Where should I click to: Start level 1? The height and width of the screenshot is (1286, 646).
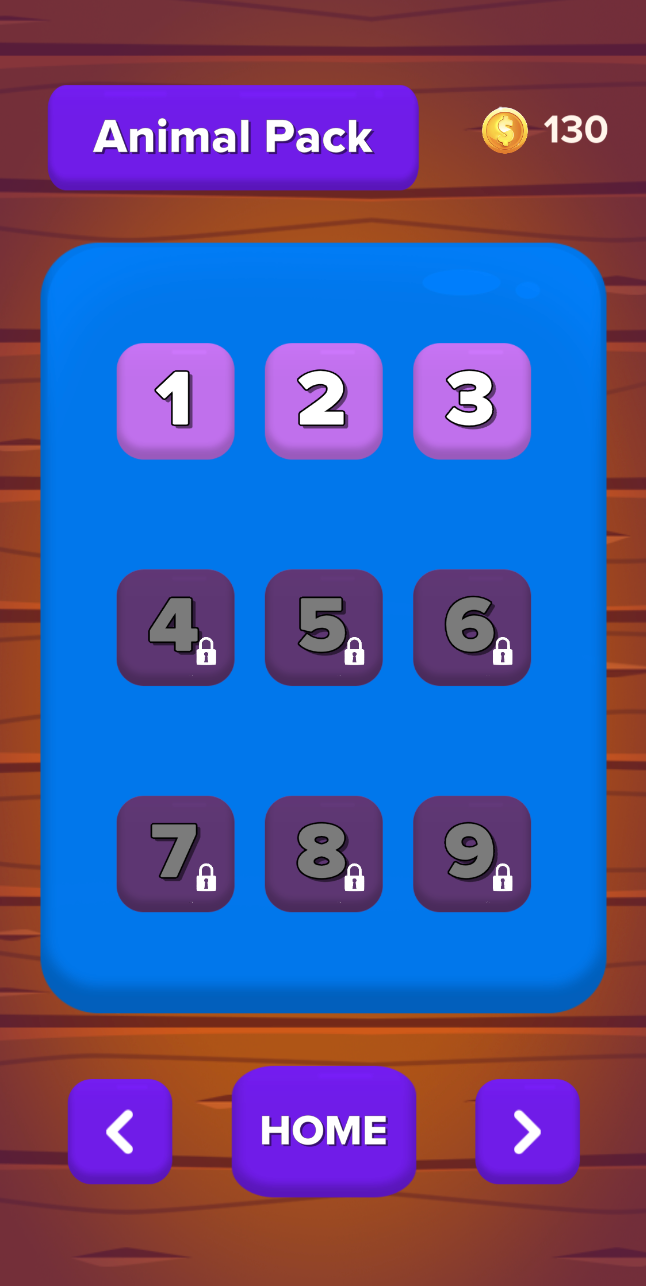pos(176,401)
